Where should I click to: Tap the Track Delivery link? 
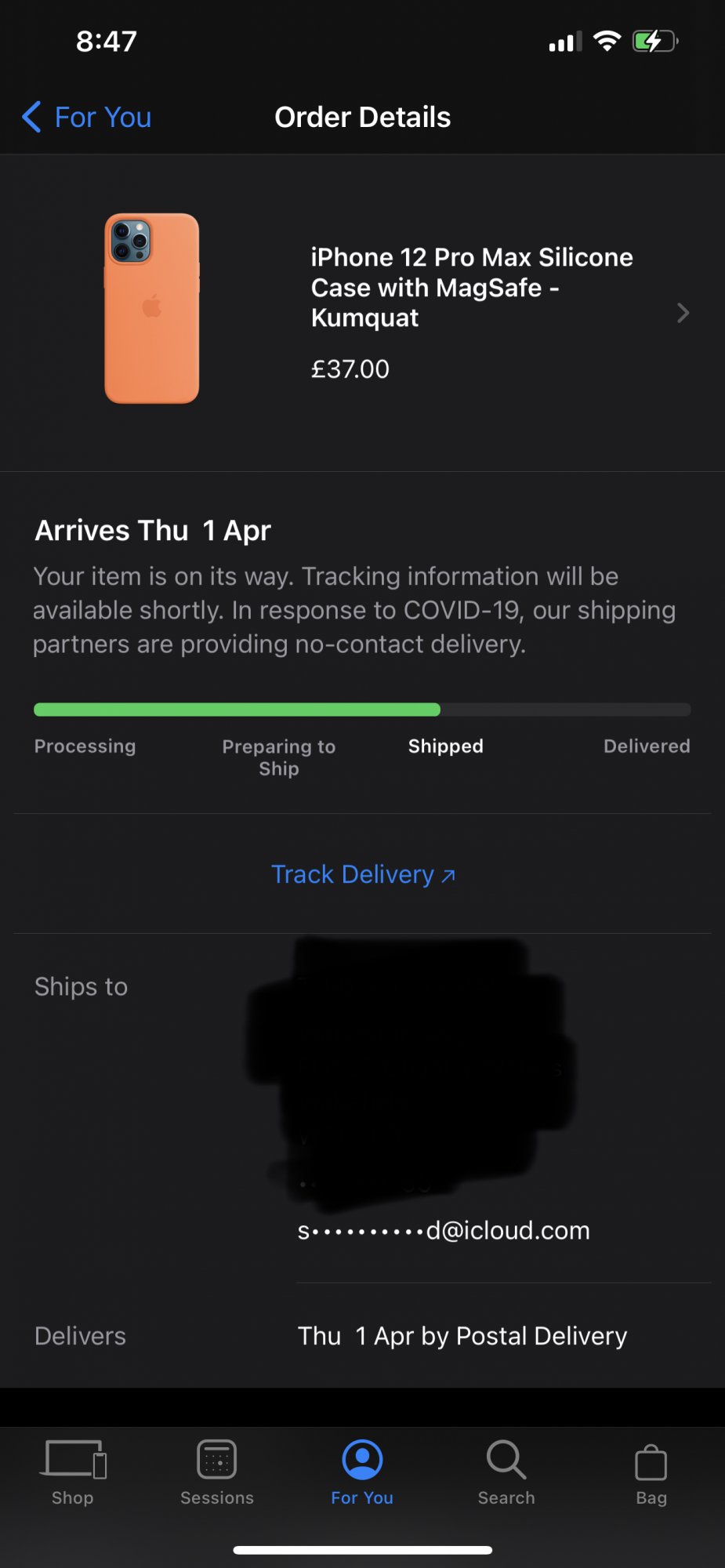(x=362, y=874)
